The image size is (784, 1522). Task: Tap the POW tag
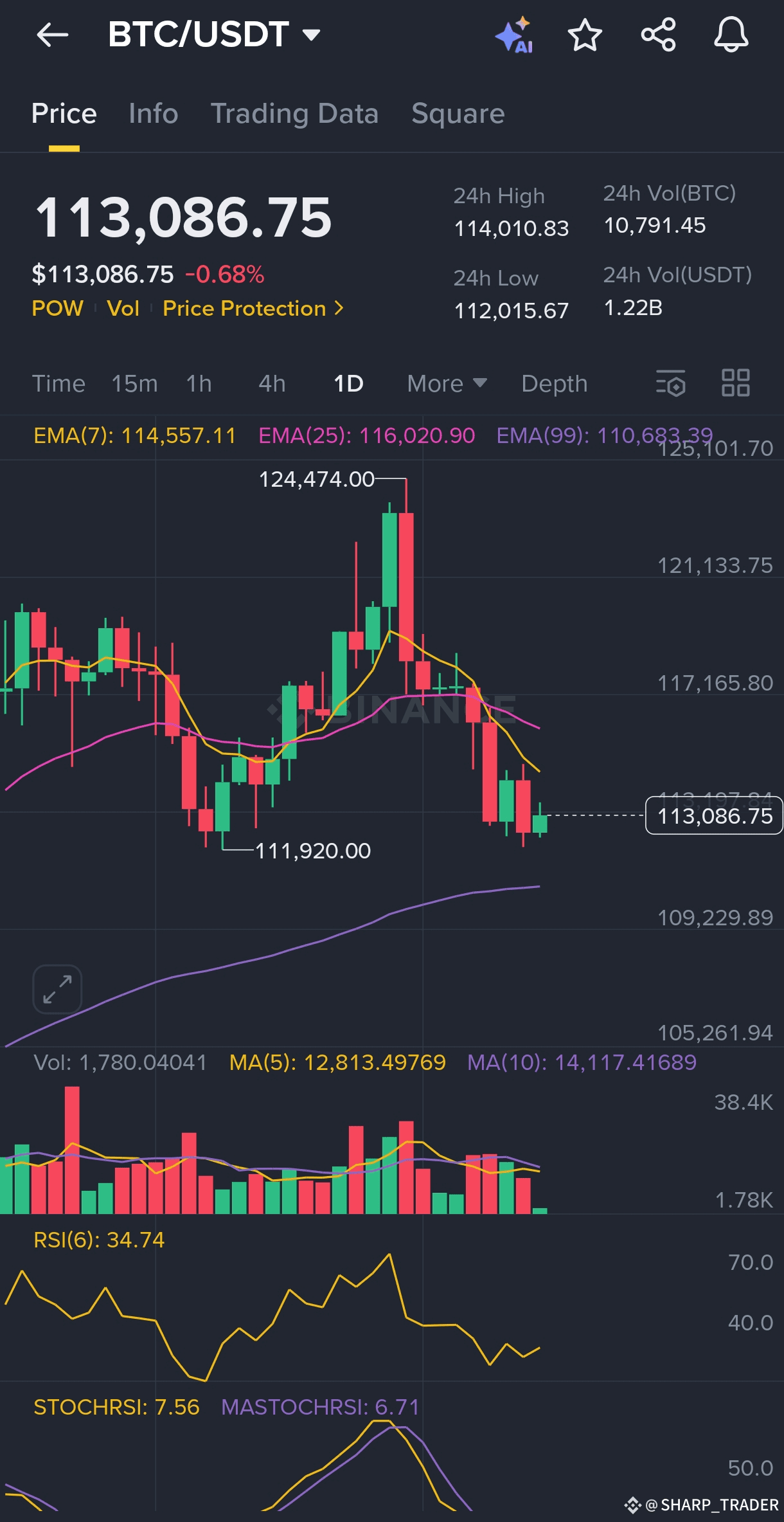(x=57, y=309)
